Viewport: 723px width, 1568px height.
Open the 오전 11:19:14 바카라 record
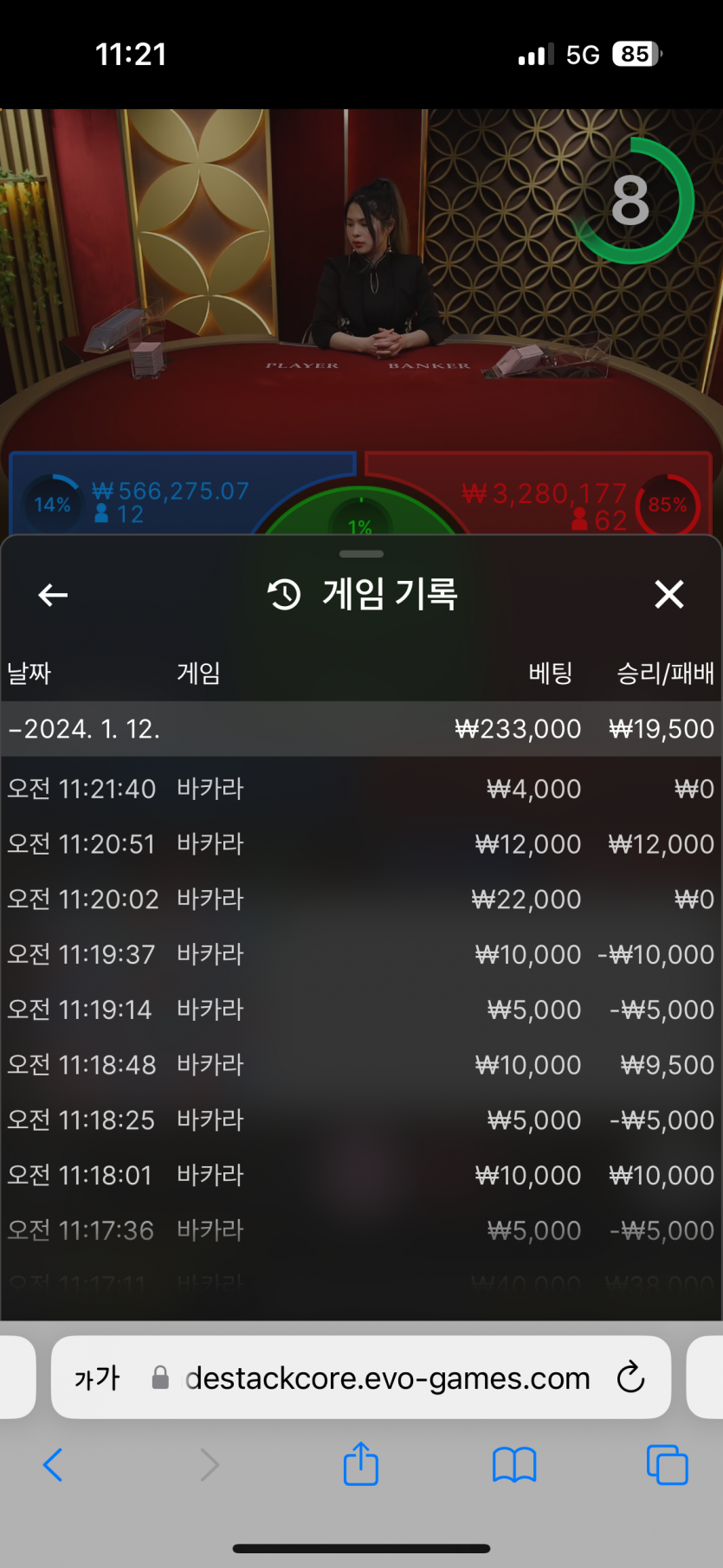(360, 1010)
